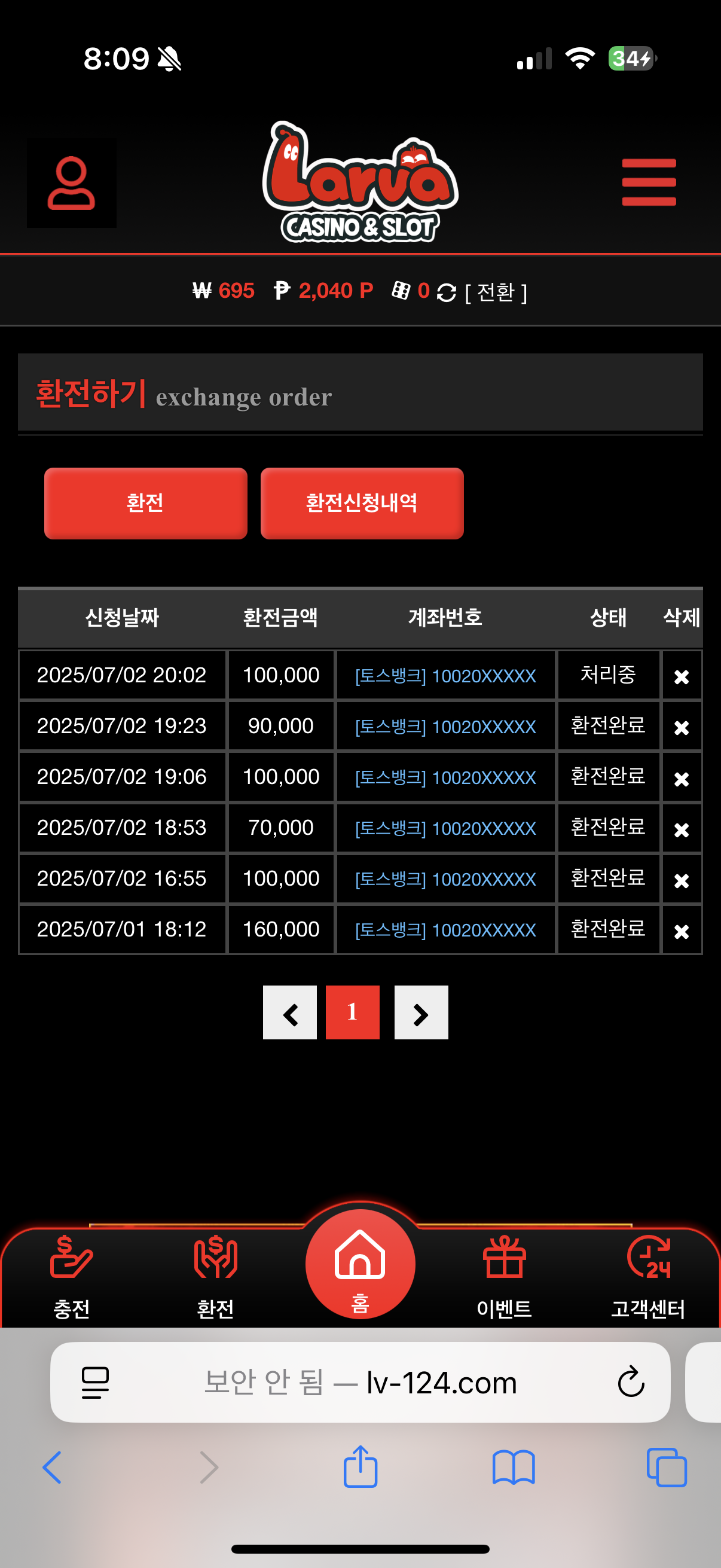721x1568 pixels.
Task: Delete the 2025/07/02 20:02 request
Action: [682, 676]
